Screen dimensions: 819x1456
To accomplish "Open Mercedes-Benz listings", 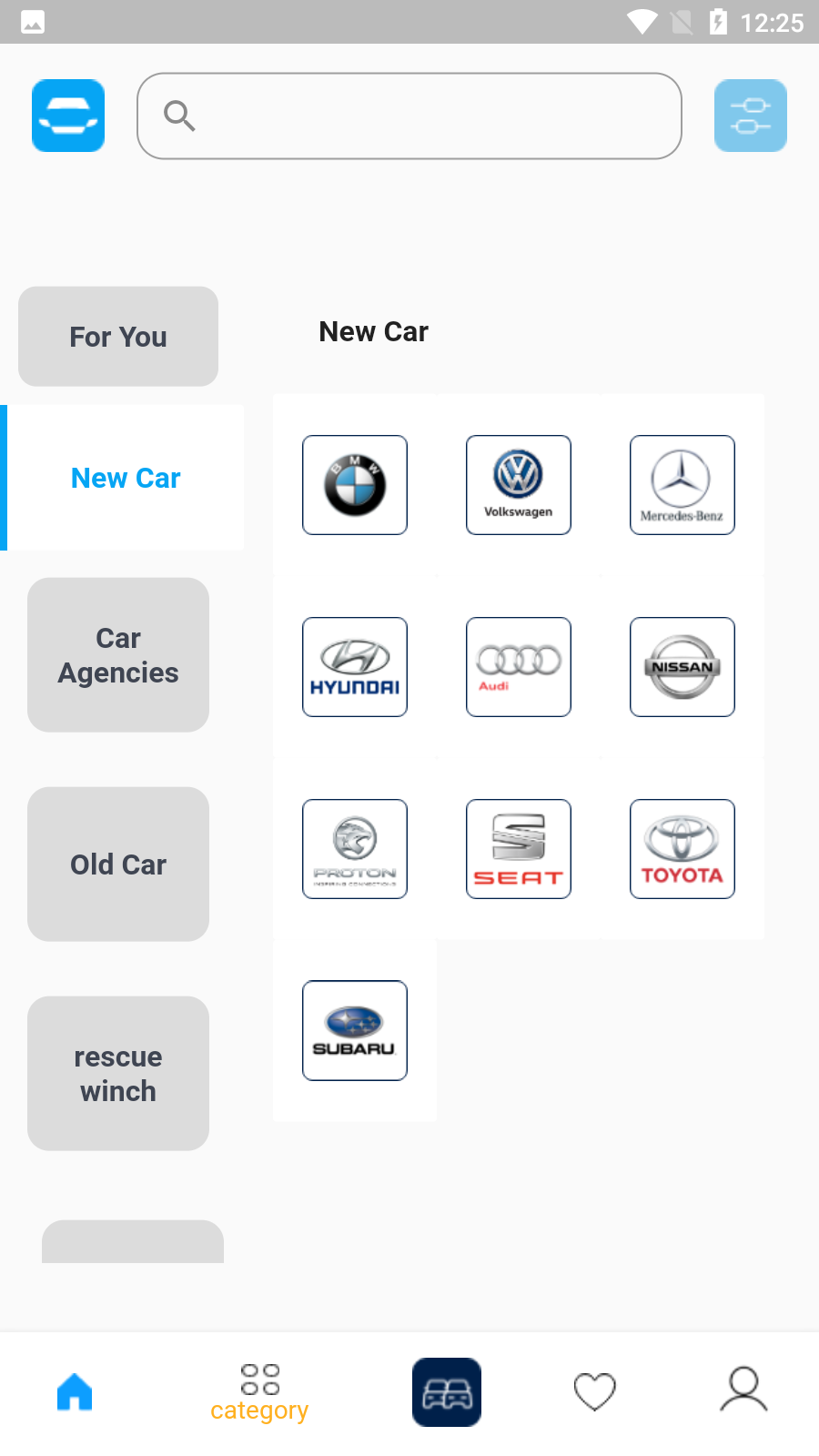I will pos(682,484).
